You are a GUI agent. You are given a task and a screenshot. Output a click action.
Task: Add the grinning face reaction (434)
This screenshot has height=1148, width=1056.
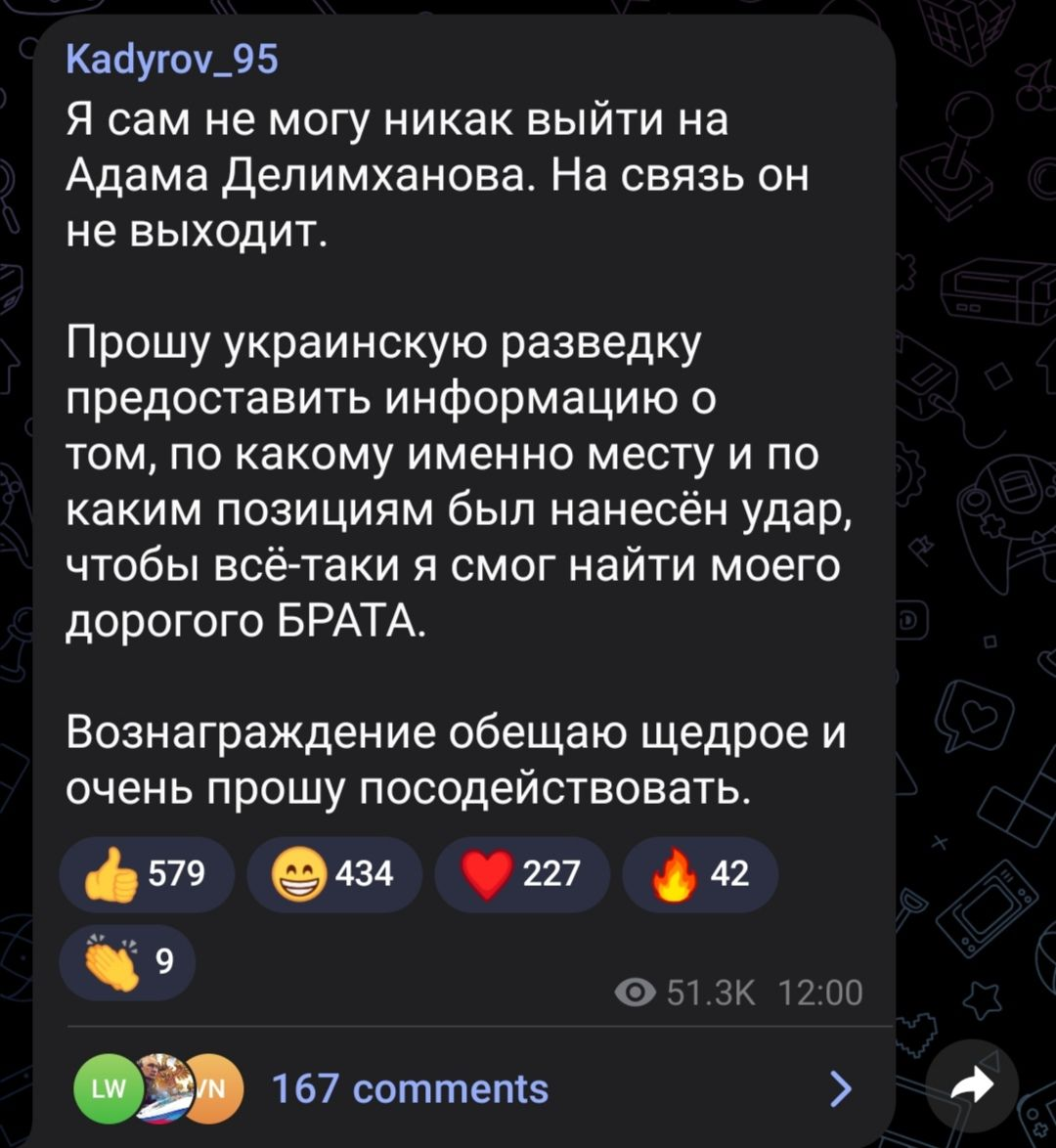click(x=333, y=874)
